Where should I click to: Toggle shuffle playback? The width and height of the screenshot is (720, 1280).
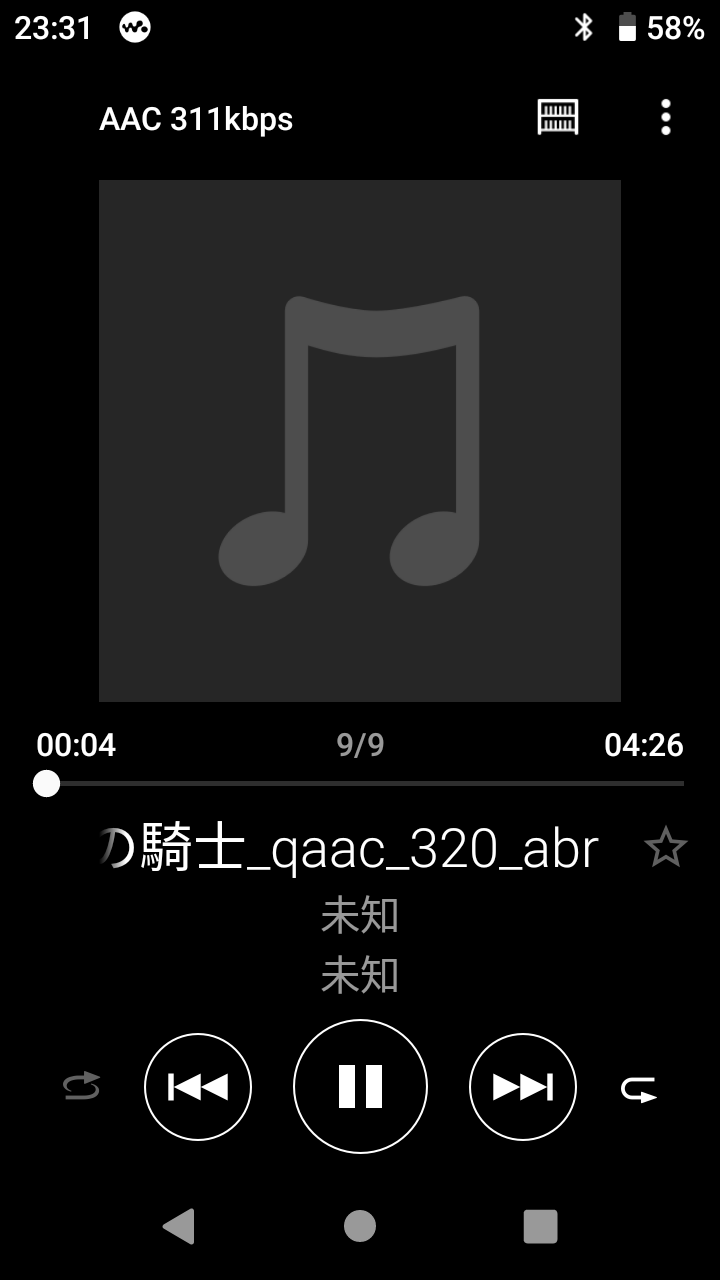tap(81, 1087)
